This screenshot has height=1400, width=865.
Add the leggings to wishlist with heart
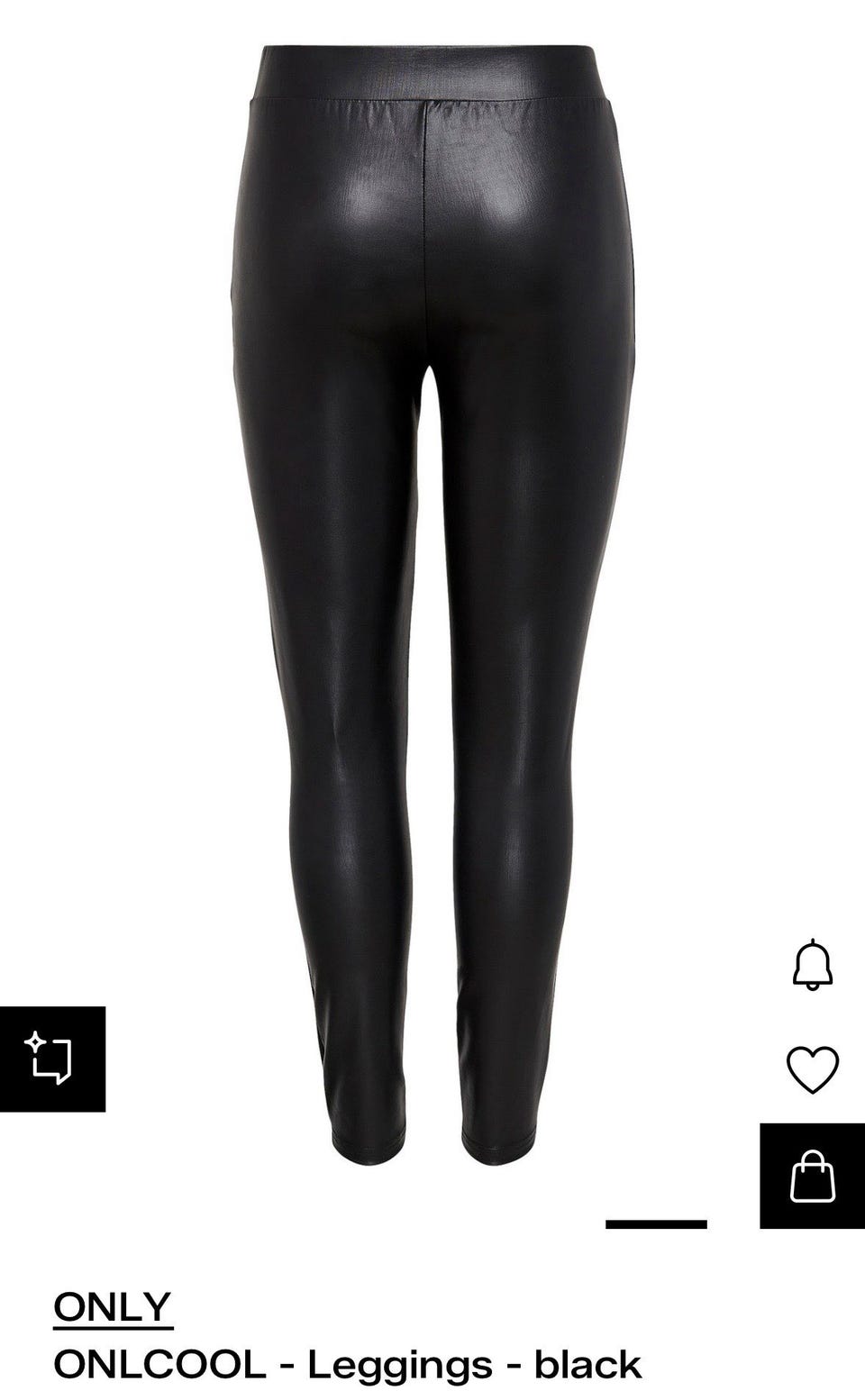click(x=812, y=1070)
